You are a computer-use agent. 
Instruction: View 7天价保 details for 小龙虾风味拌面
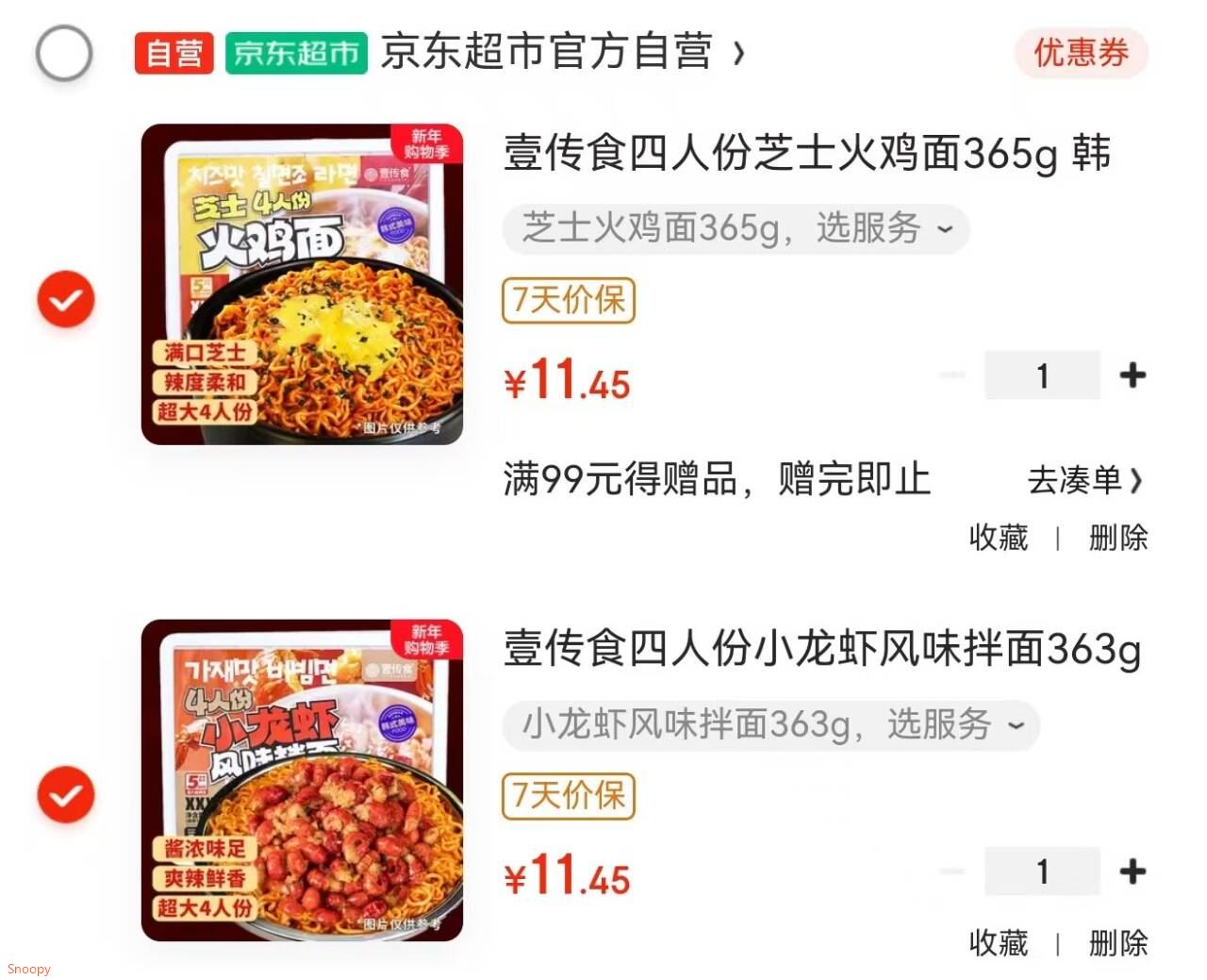(568, 796)
